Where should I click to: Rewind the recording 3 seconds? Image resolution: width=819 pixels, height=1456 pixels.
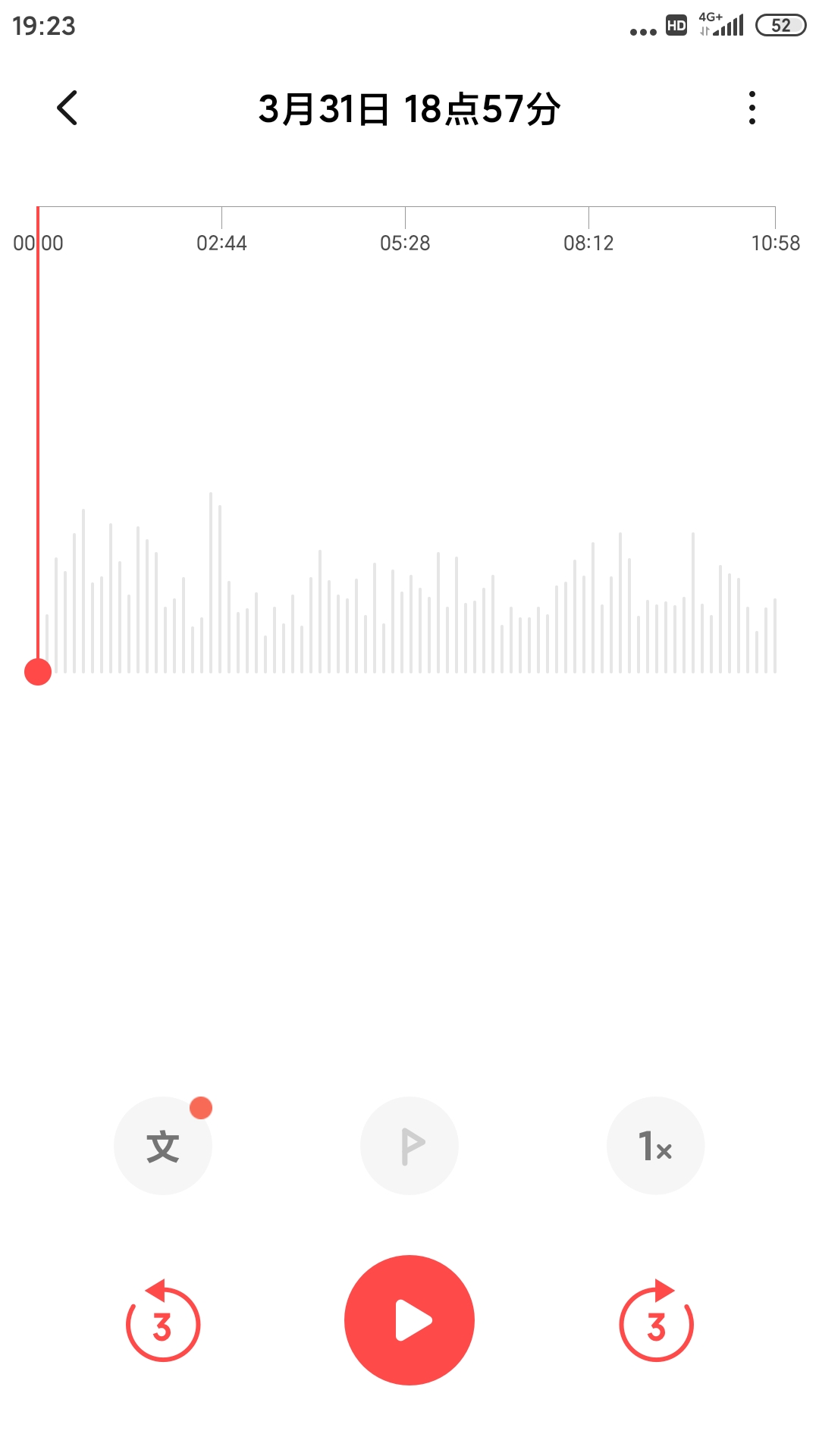[x=162, y=1322]
